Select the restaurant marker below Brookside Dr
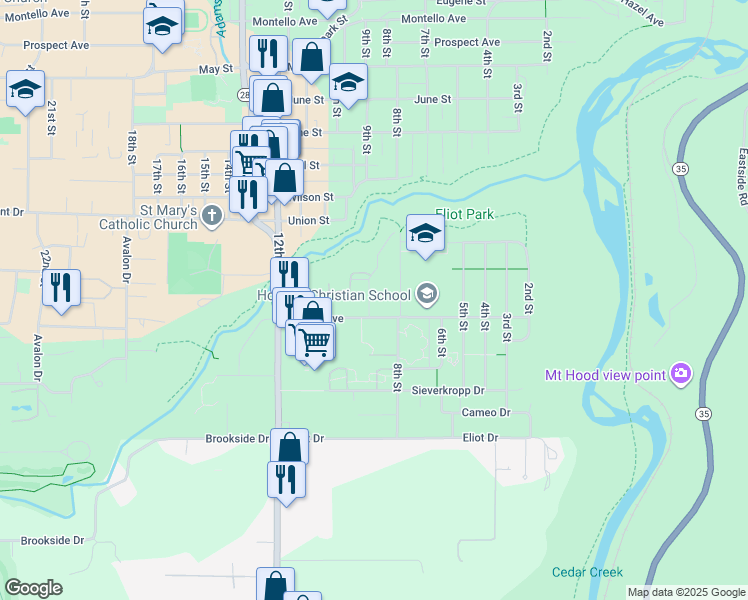This screenshot has height=600, width=748. 286,480
